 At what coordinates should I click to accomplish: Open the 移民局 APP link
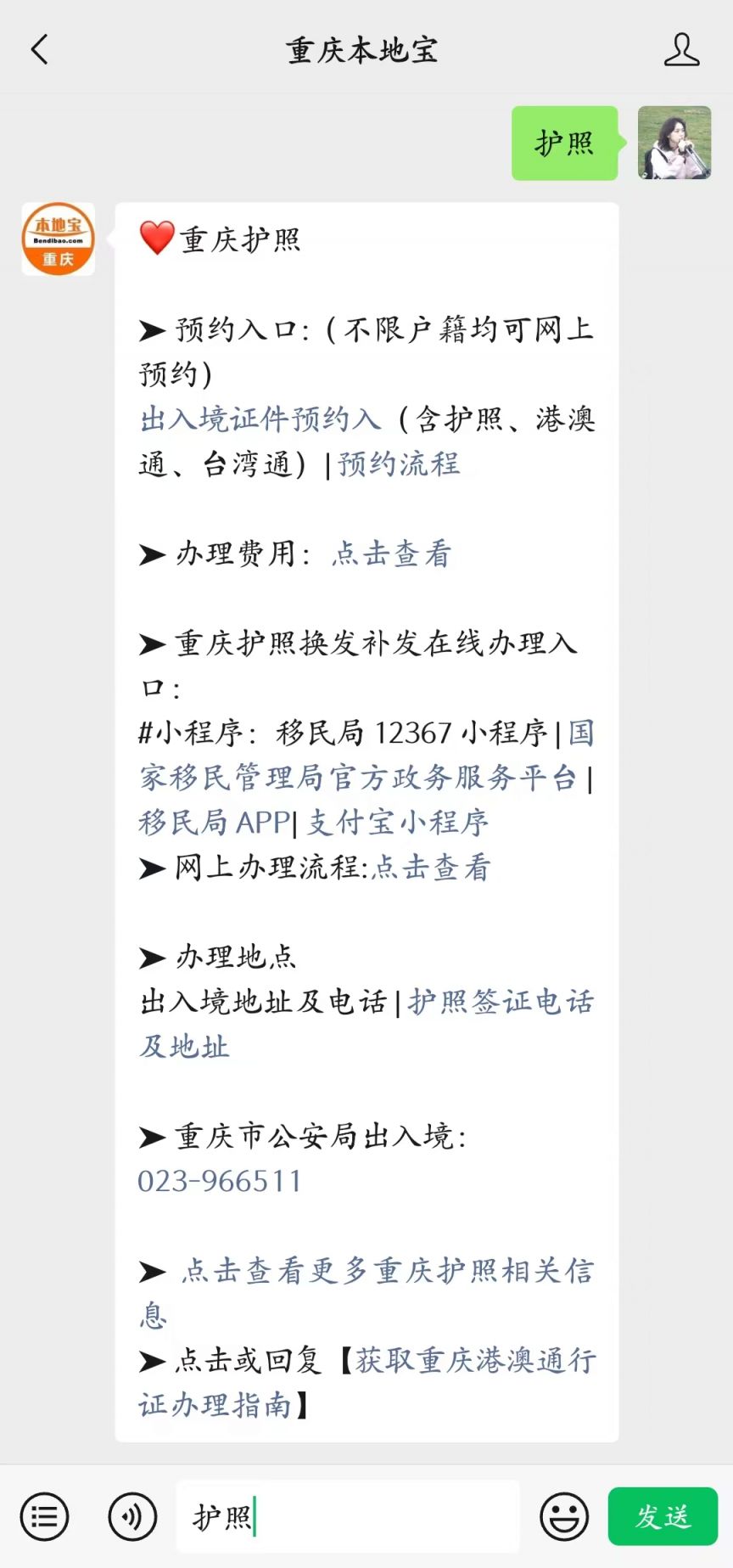[215, 823]
